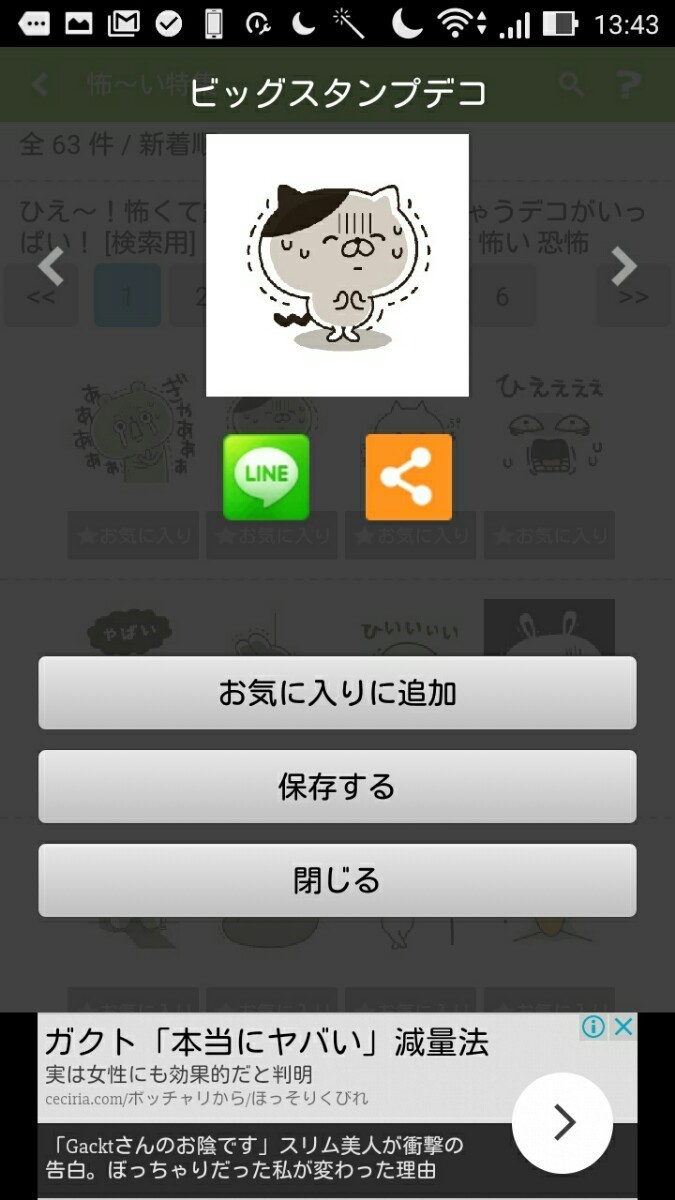Open the ad info icon

(594, 1027)
